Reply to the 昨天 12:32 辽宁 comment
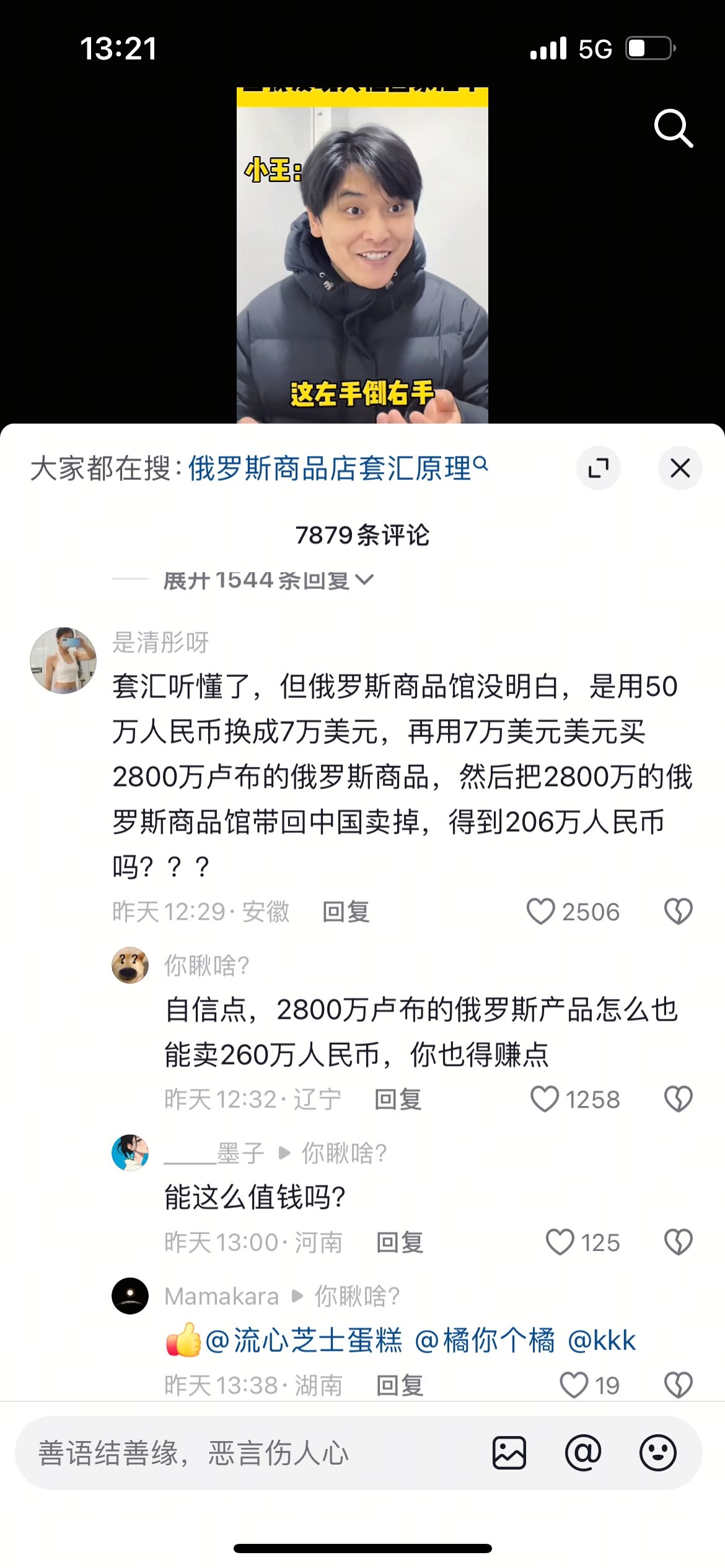Image resolution: width=725 pixels, height=1568 pixels. (398, 1099)
